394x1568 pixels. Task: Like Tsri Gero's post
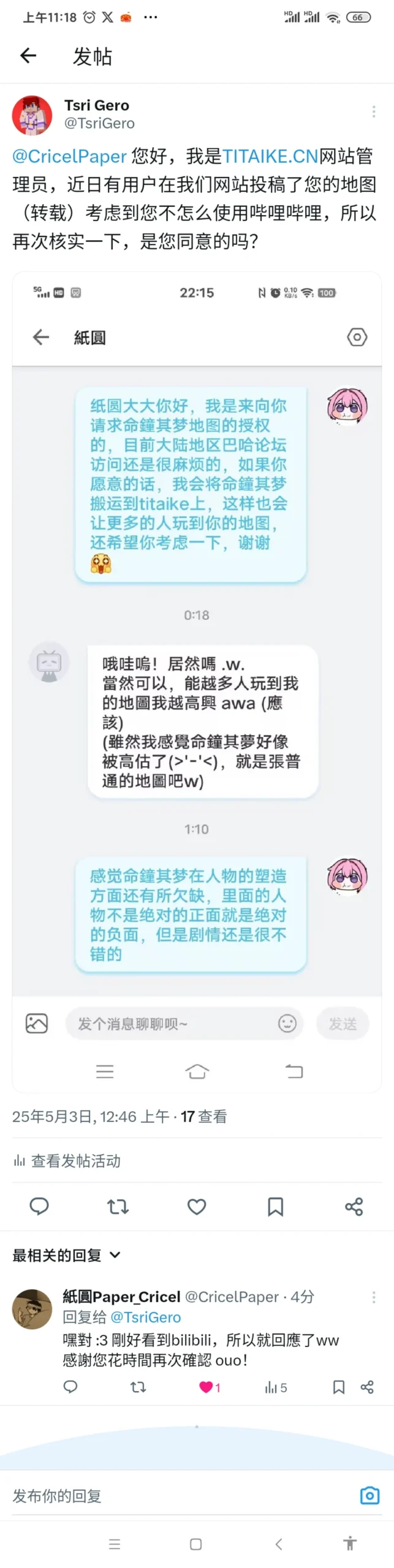click(x=197, y=1206)
